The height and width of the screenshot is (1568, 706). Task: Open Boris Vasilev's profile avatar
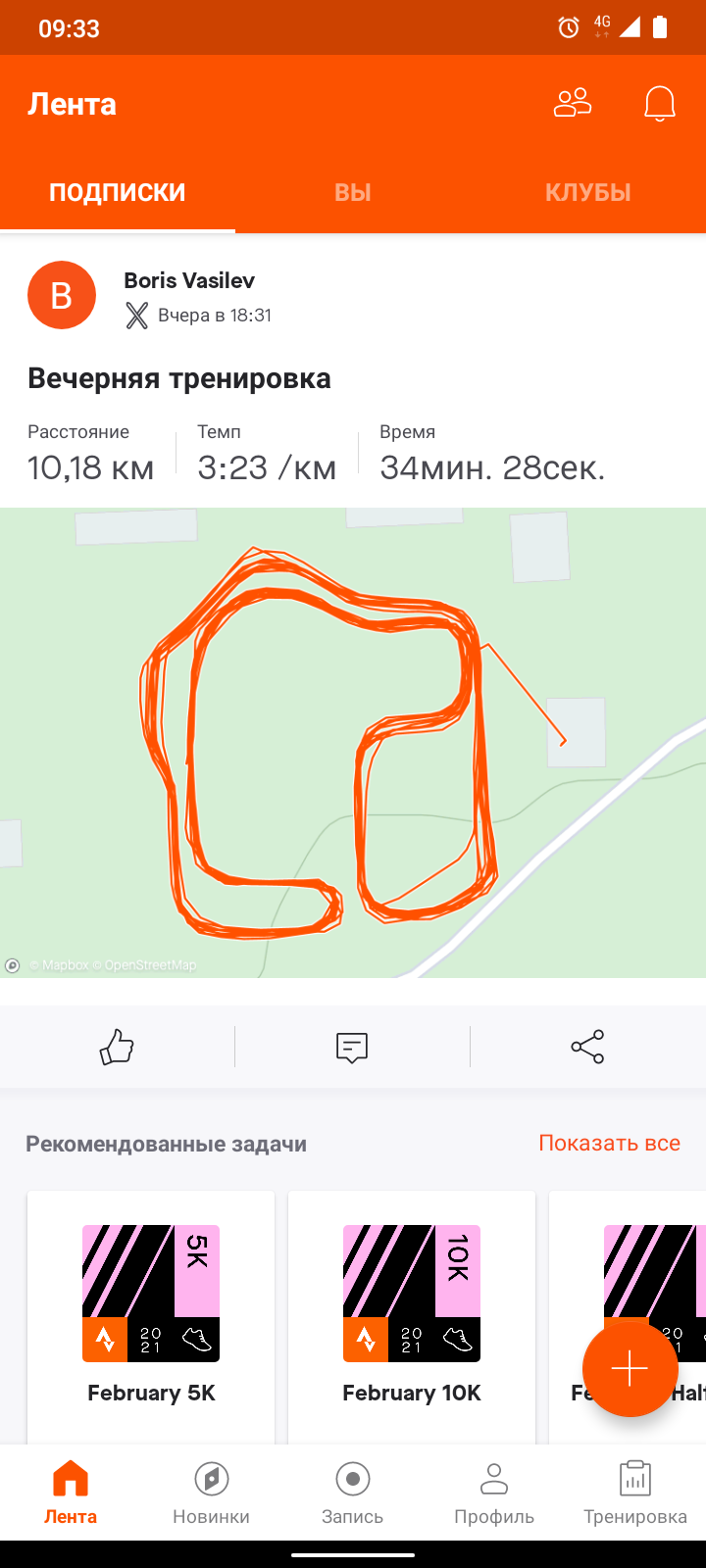[x=62, y=295]
